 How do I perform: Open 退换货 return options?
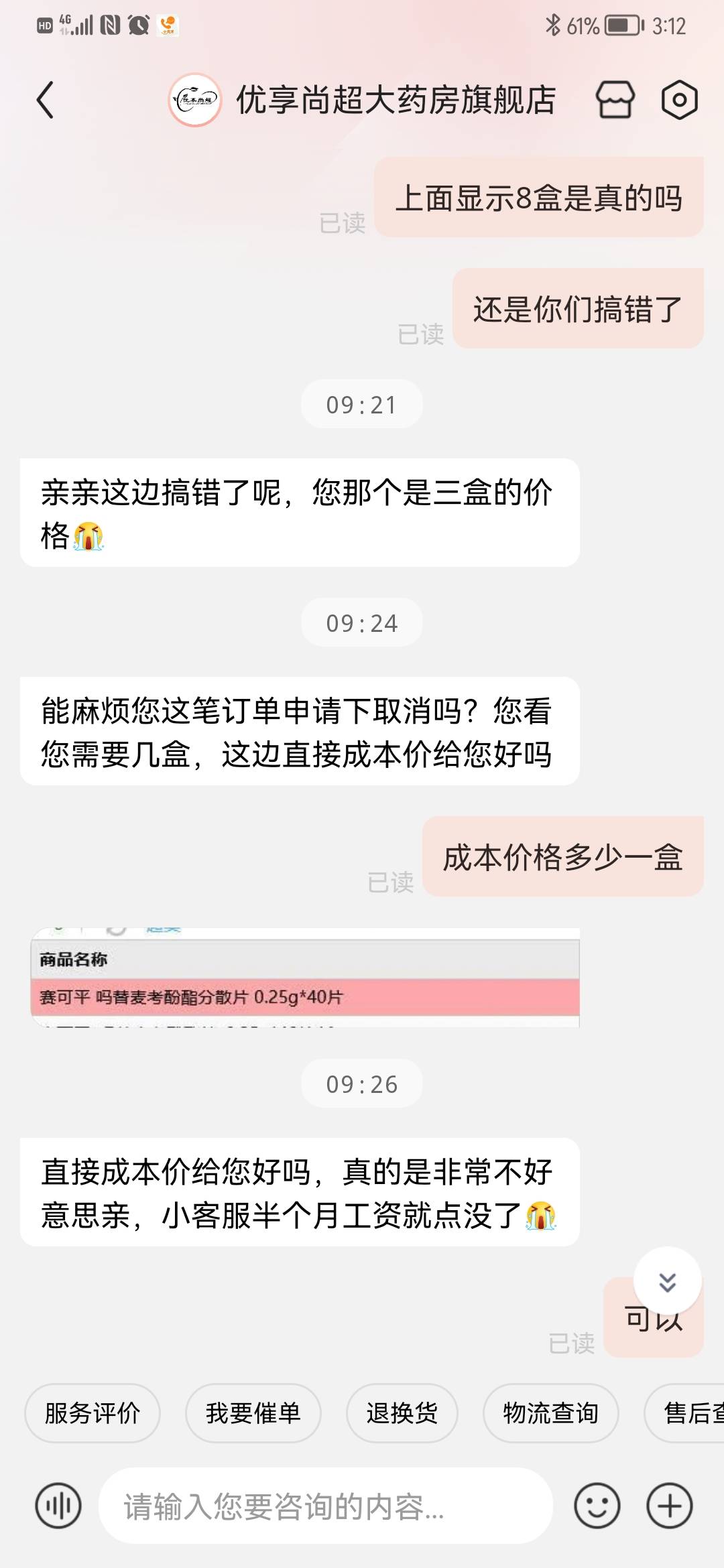click(x=402, y=1414)
